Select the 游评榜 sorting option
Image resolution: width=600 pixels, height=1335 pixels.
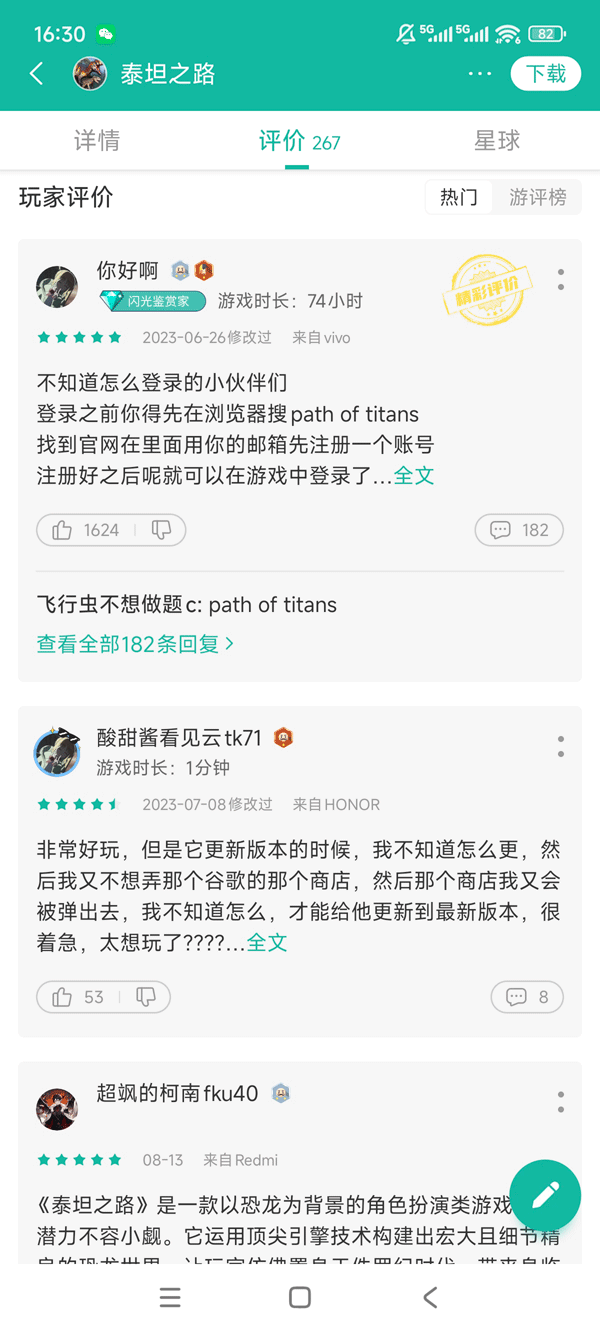coord(537,197)
